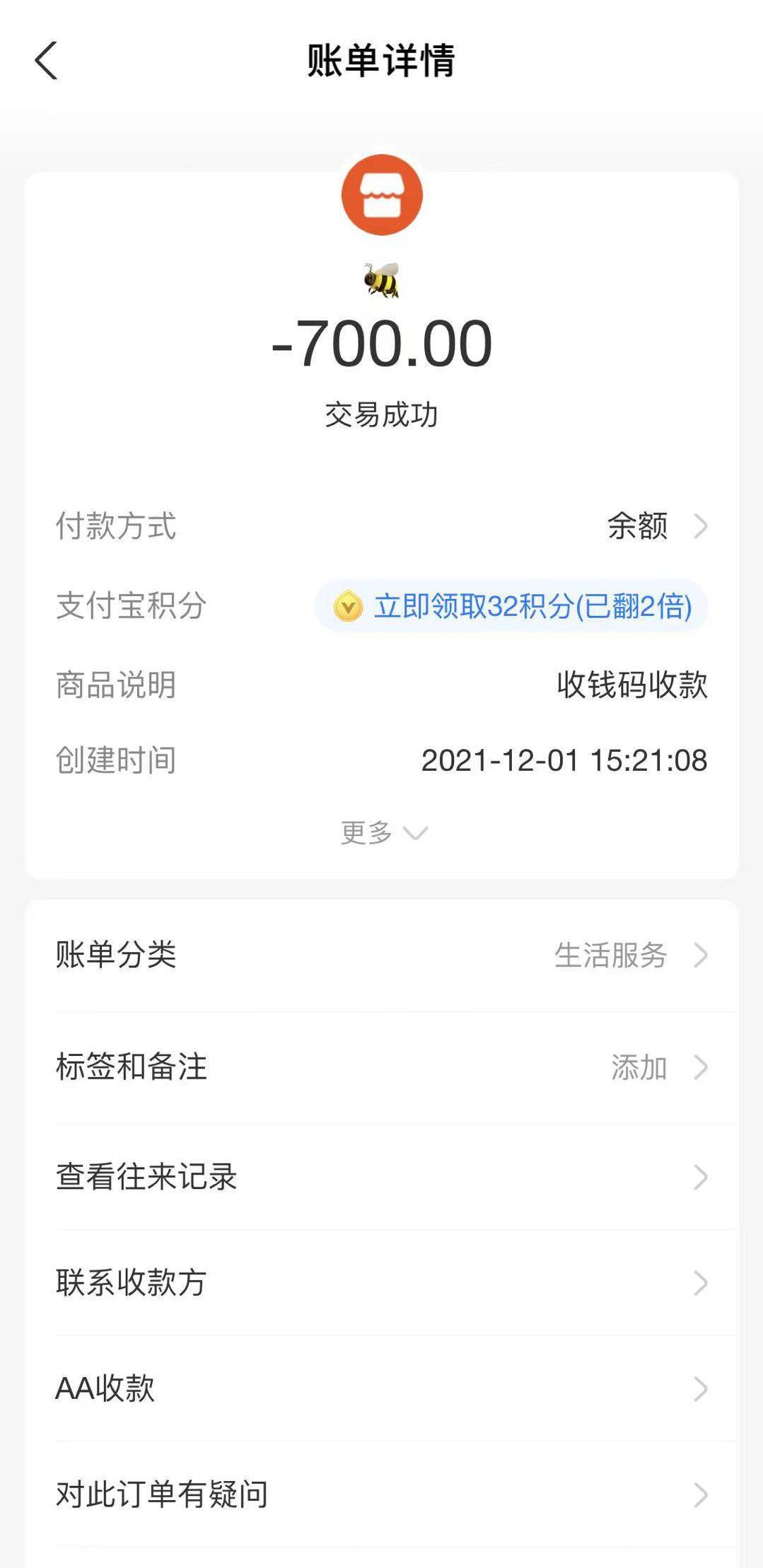Open the 付款方式 余额 payment method row

click(x=636, y=526)
